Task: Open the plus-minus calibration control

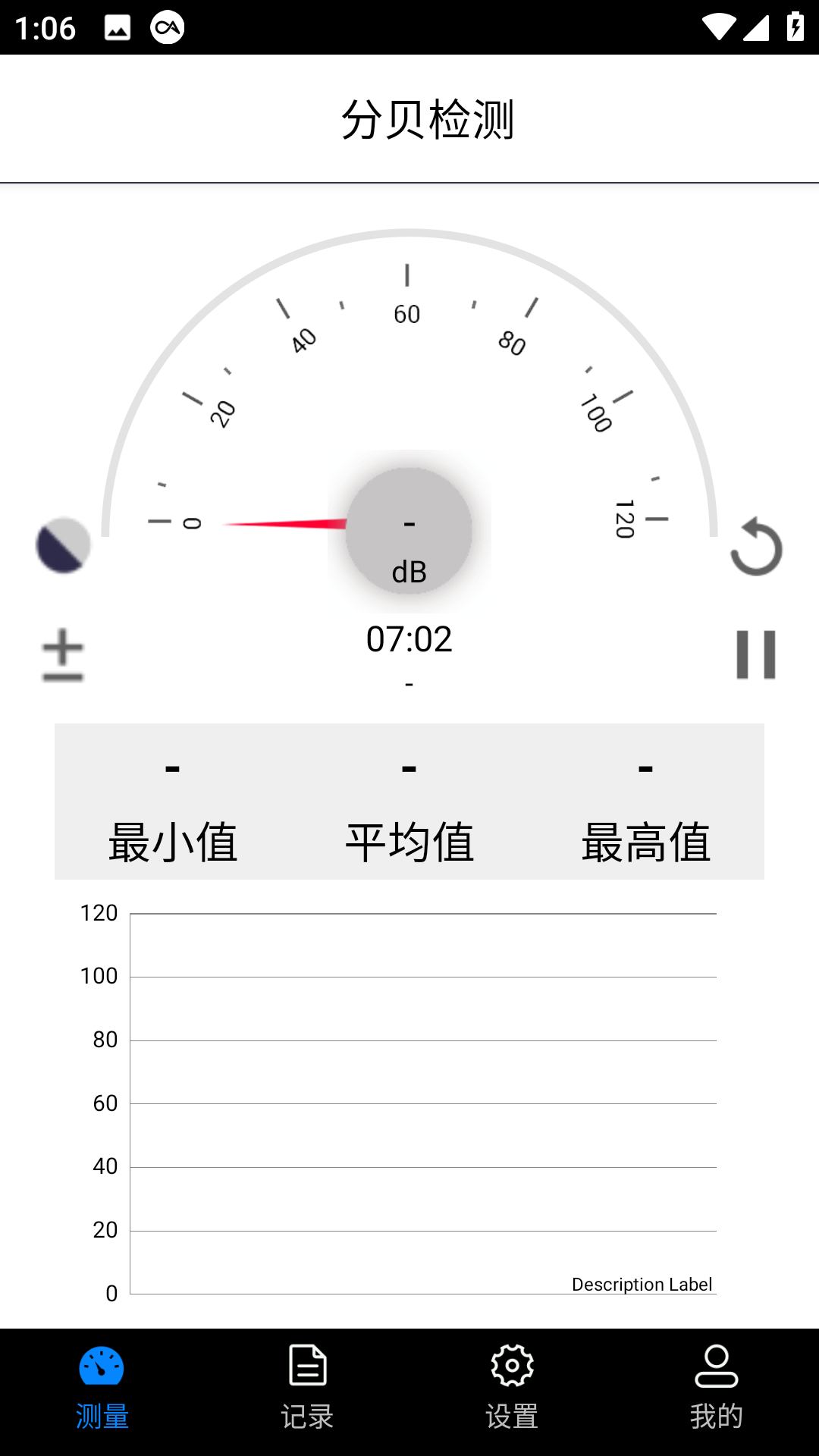Action: pos(63,655)
